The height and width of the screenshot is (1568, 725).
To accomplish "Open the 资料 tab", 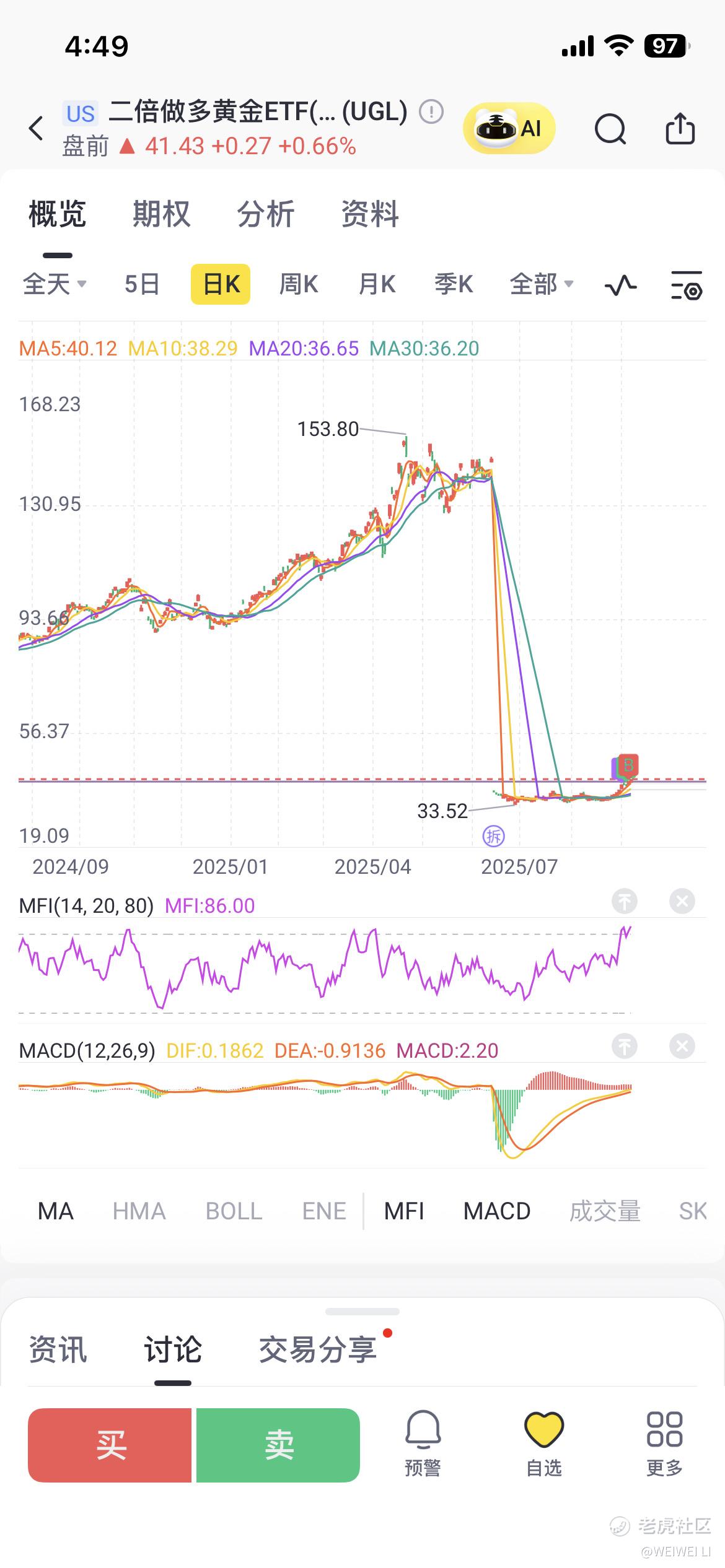I will pos(370,214).
